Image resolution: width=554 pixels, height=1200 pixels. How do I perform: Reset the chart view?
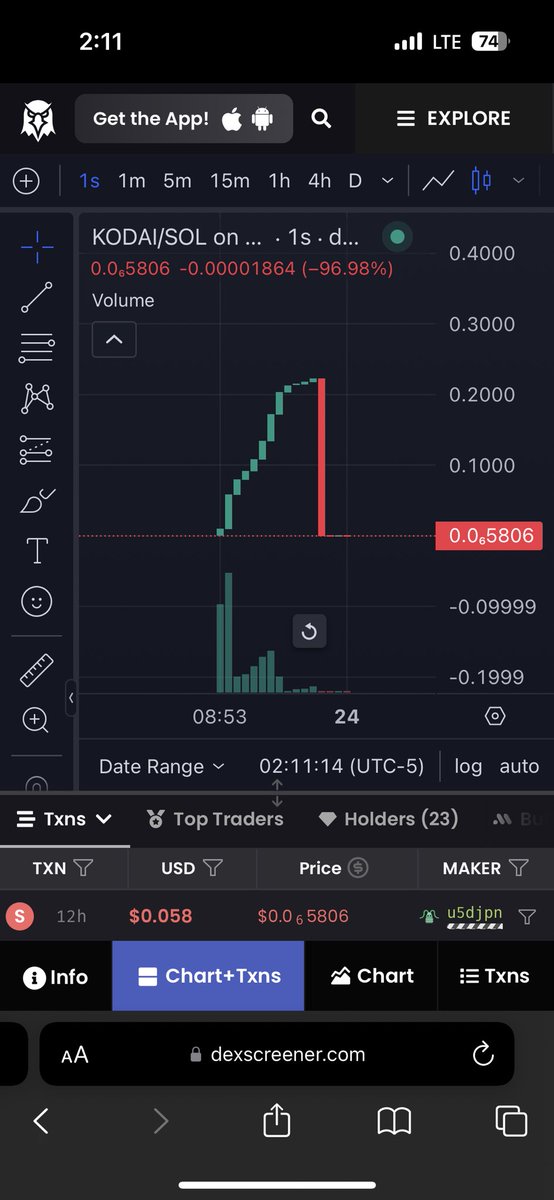point(309,631)
